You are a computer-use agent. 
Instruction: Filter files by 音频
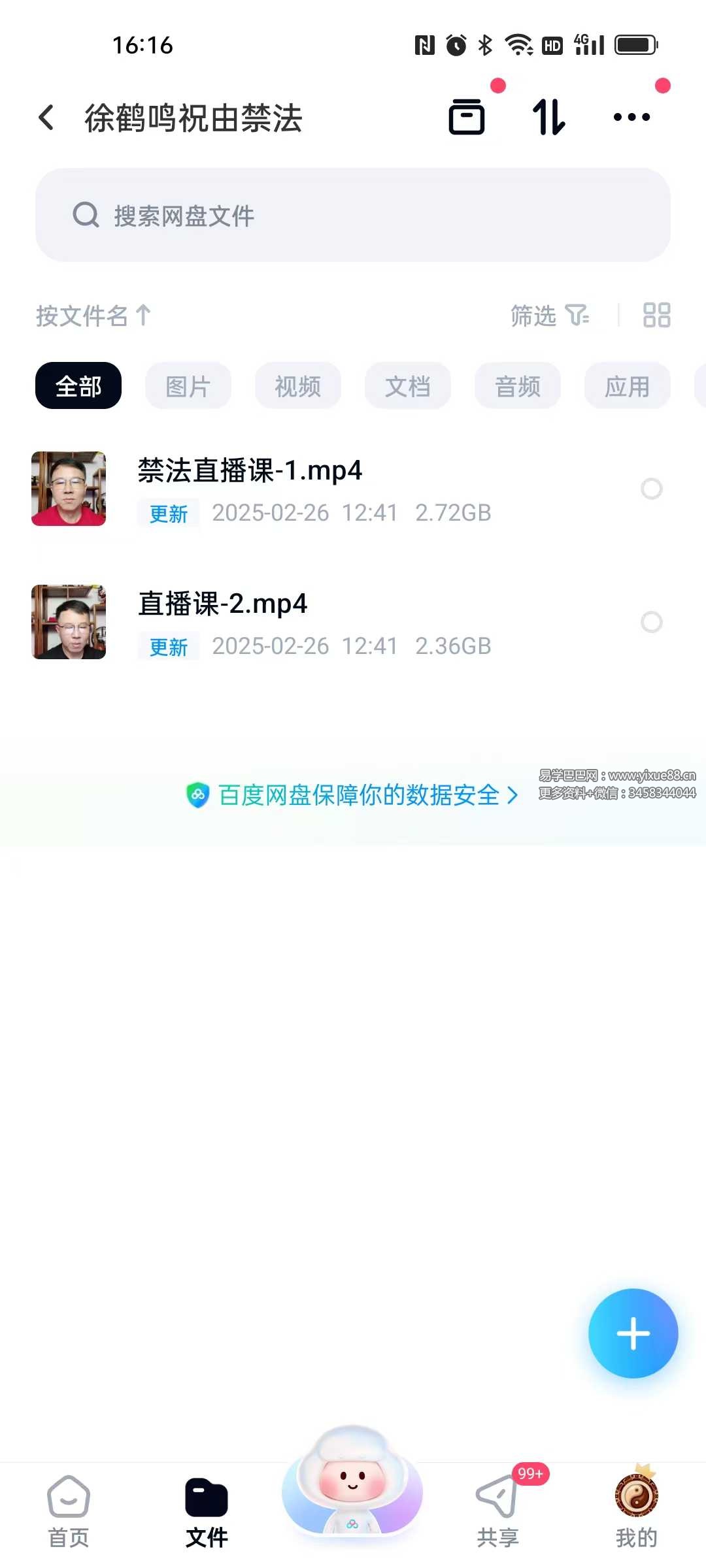point(518,386)
